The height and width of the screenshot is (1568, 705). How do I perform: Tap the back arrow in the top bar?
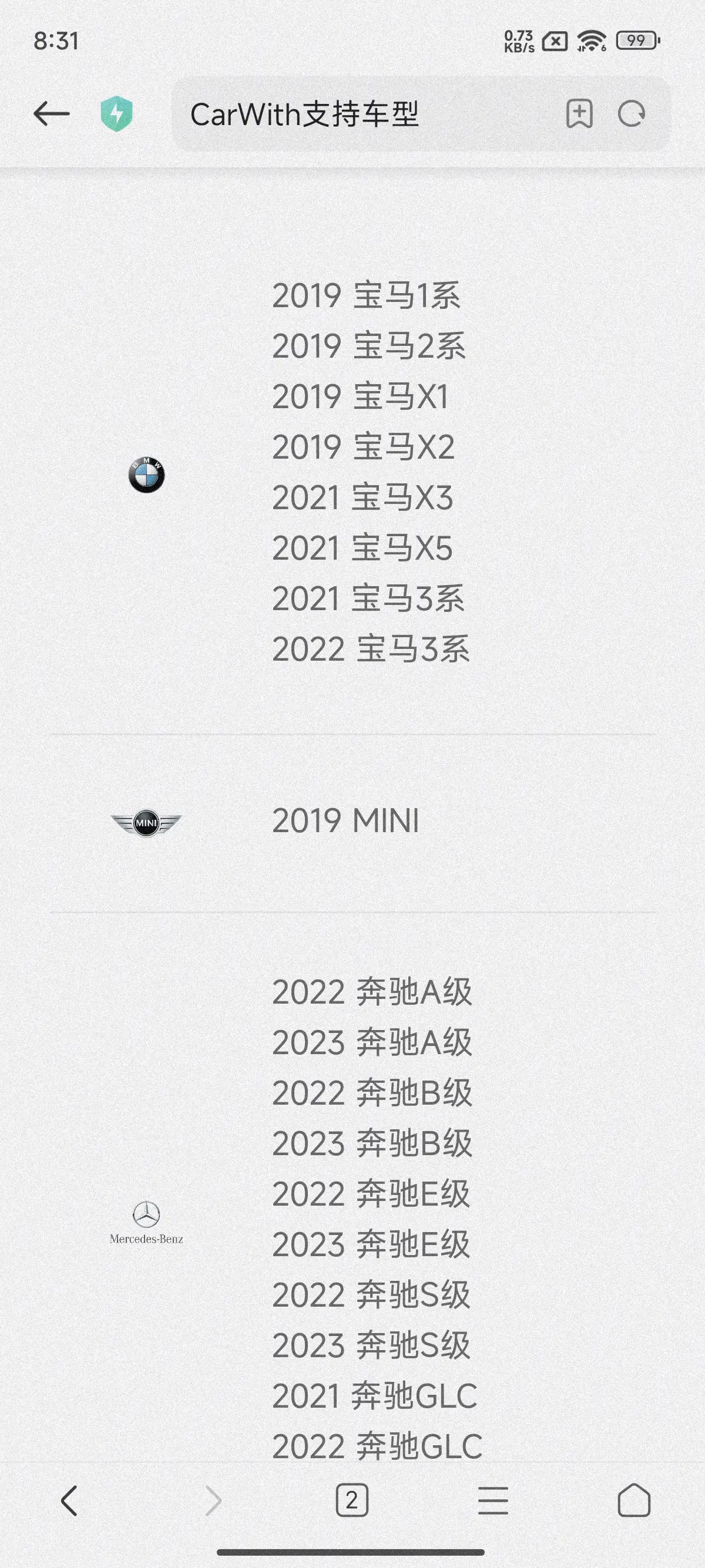tap(51, 114)
